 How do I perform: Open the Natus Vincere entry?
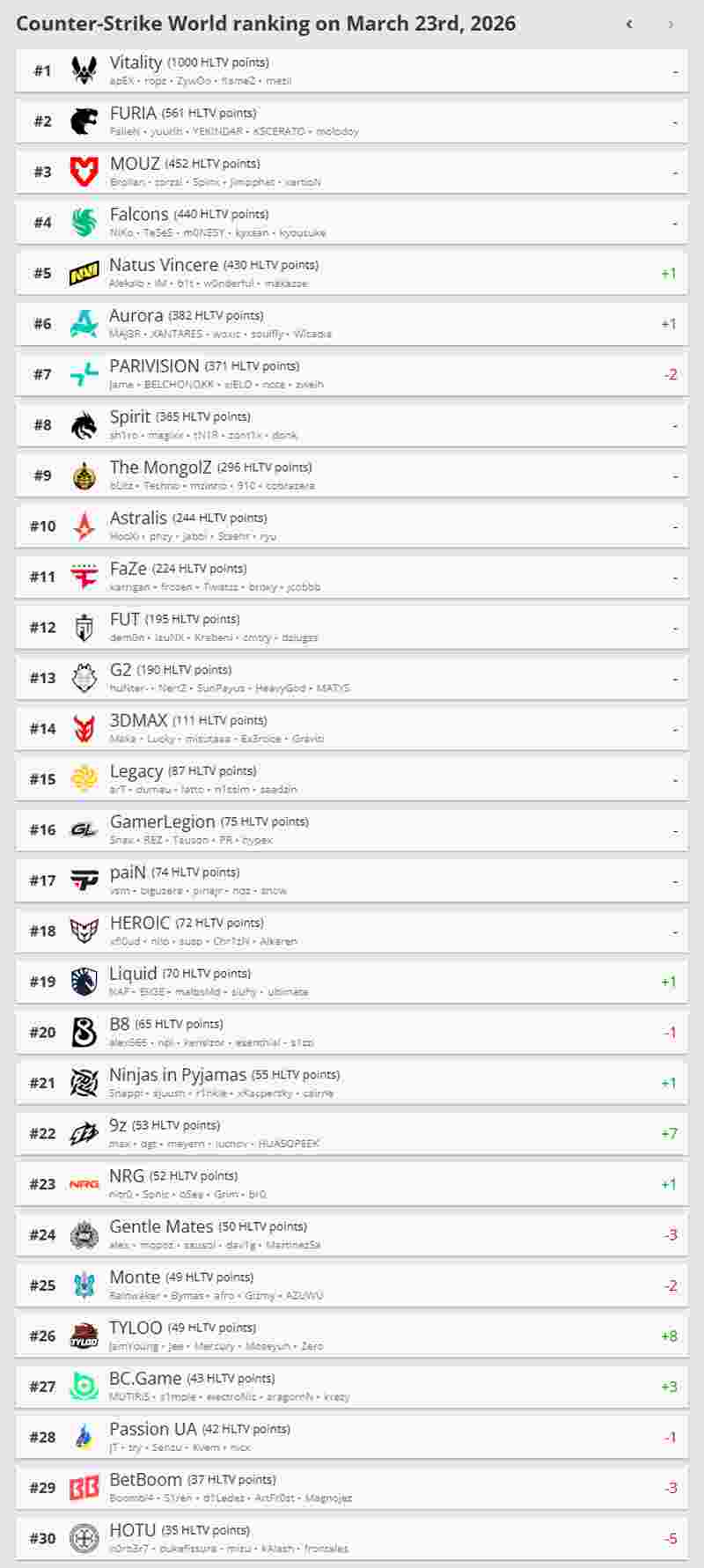(163, 265)
